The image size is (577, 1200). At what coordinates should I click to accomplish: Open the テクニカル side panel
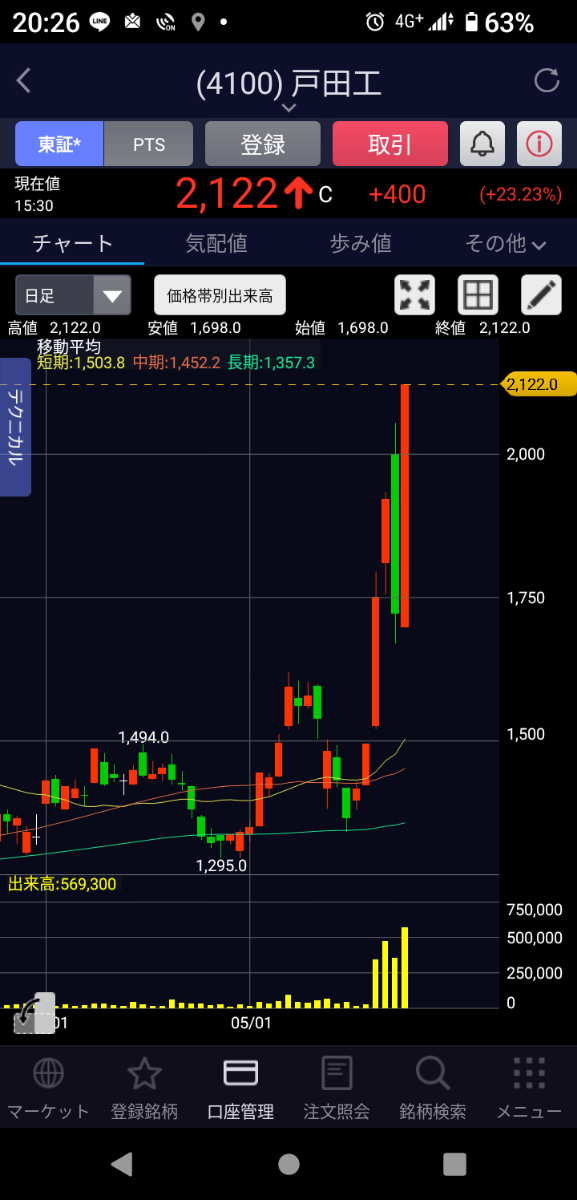pos(16,427)
